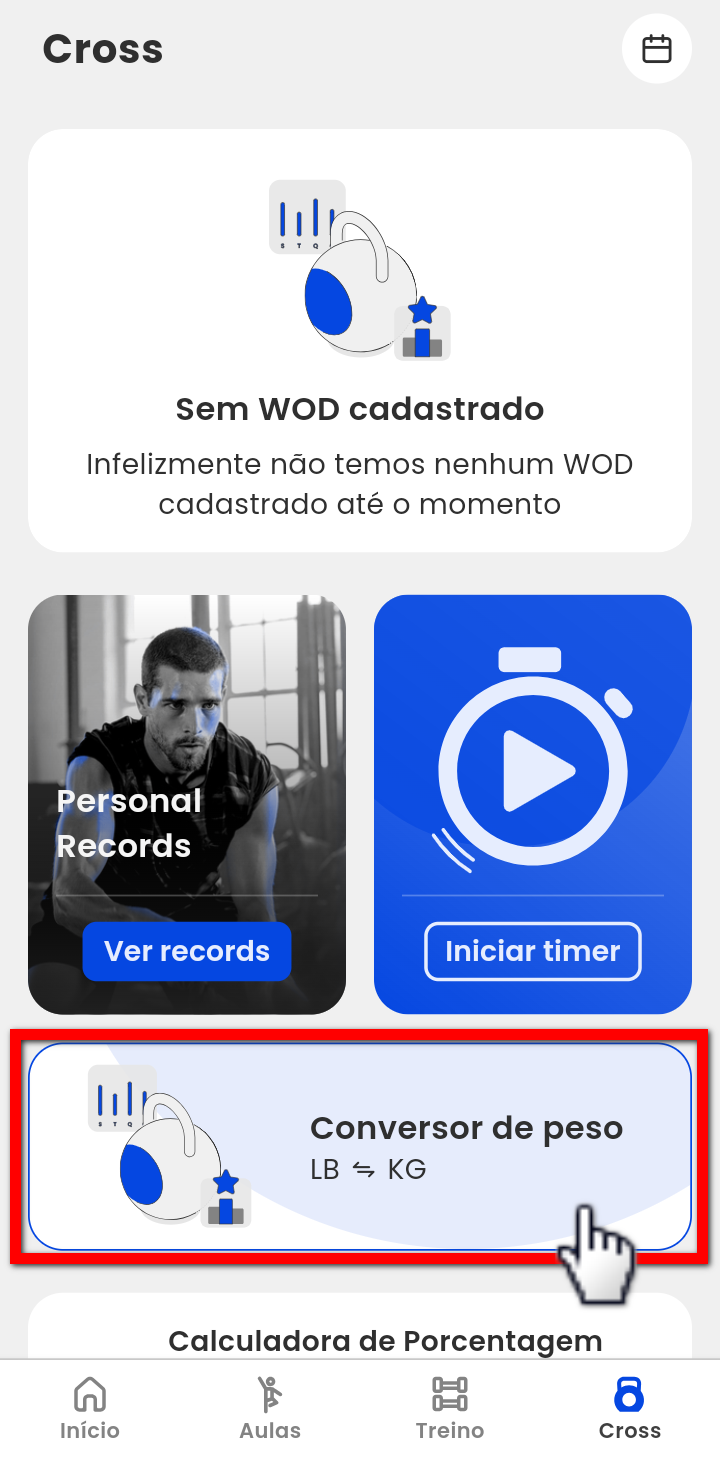Switch to the Início tab
The height and width of the screenshot is (1457, 720).
point(90,1408)
